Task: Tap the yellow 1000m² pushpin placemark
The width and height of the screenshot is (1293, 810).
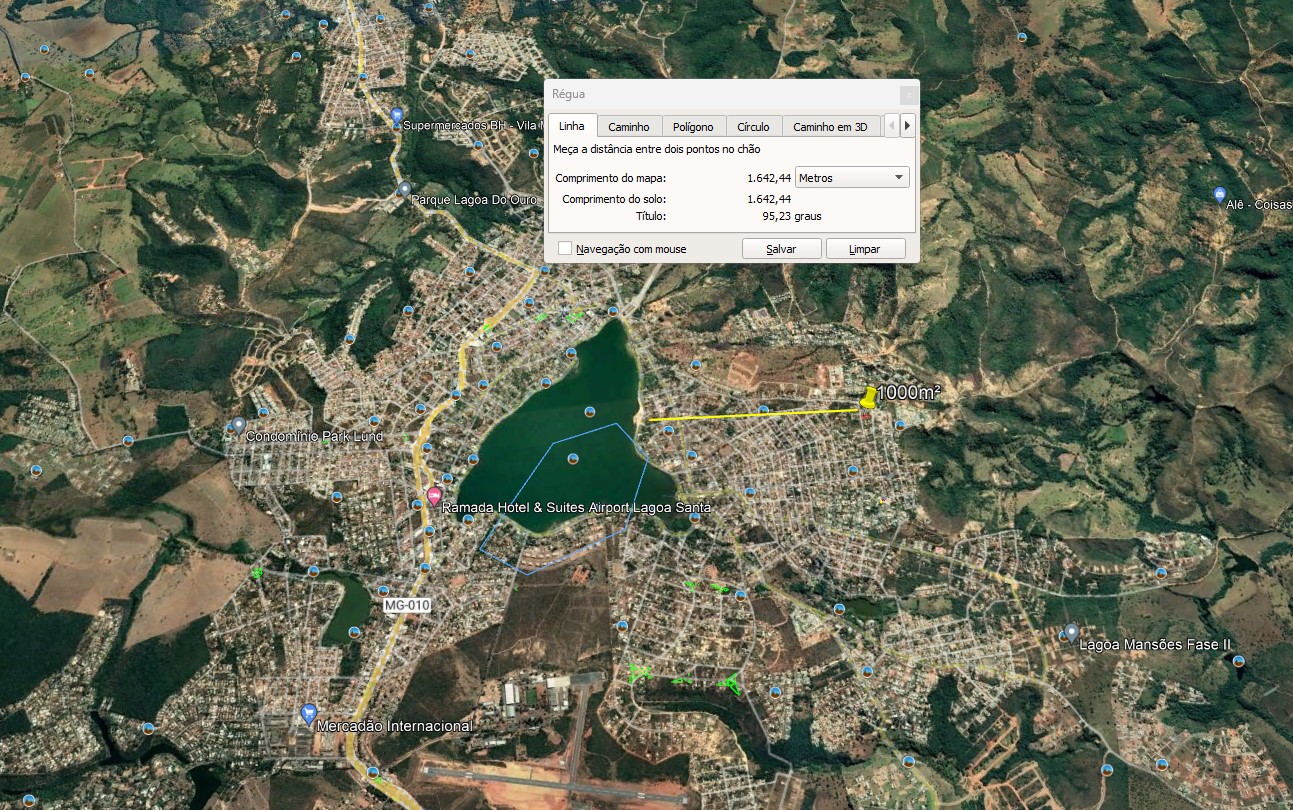Action: (868, 399)
